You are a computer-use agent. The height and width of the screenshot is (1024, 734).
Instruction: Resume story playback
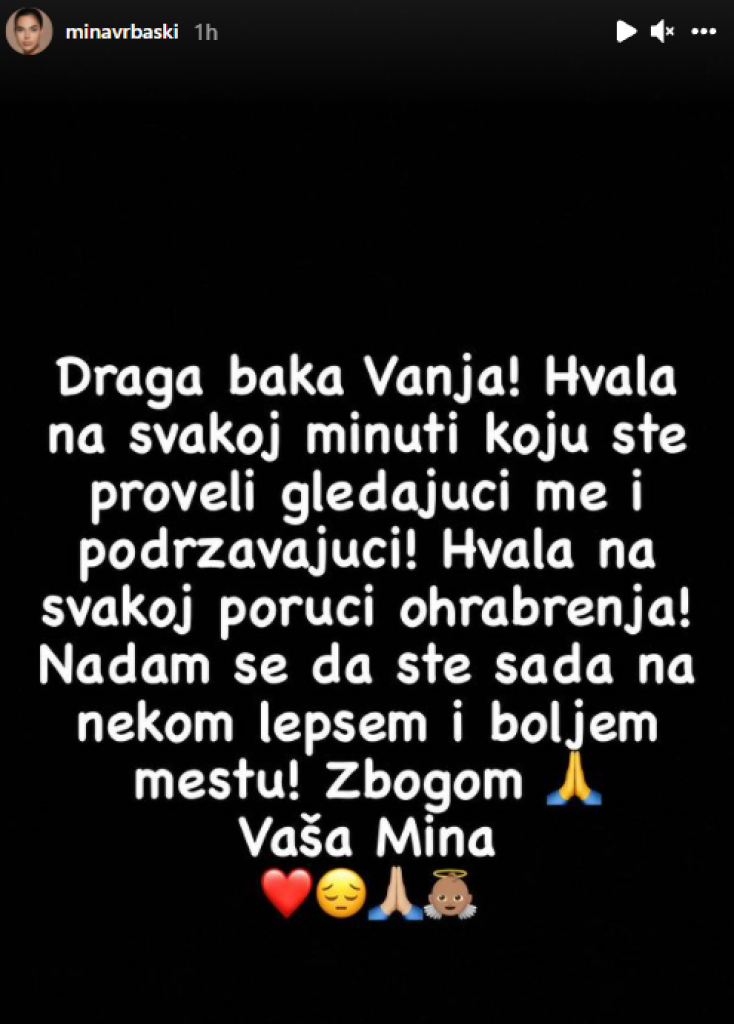(626, 32)
